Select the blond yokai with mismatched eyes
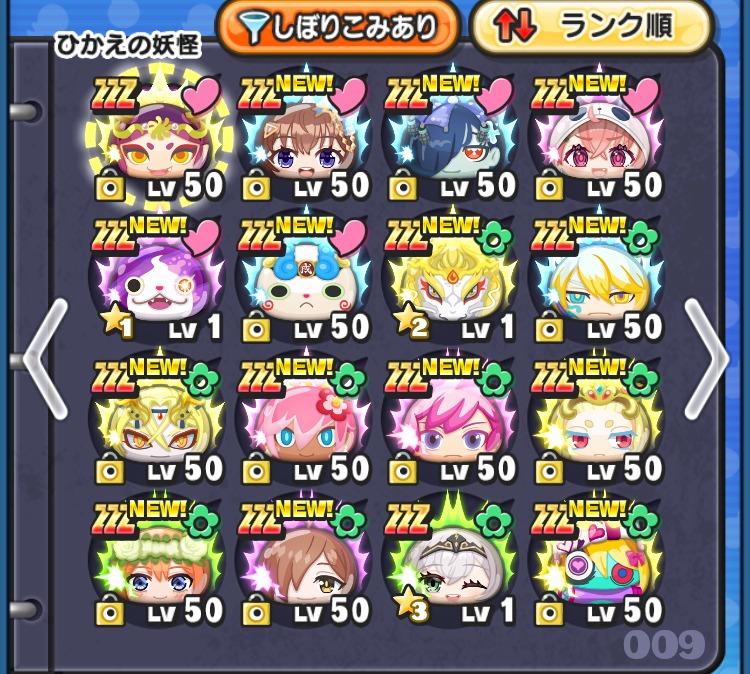Image resolution: width=750 pixels, height=674 pixels. point(595,282)
